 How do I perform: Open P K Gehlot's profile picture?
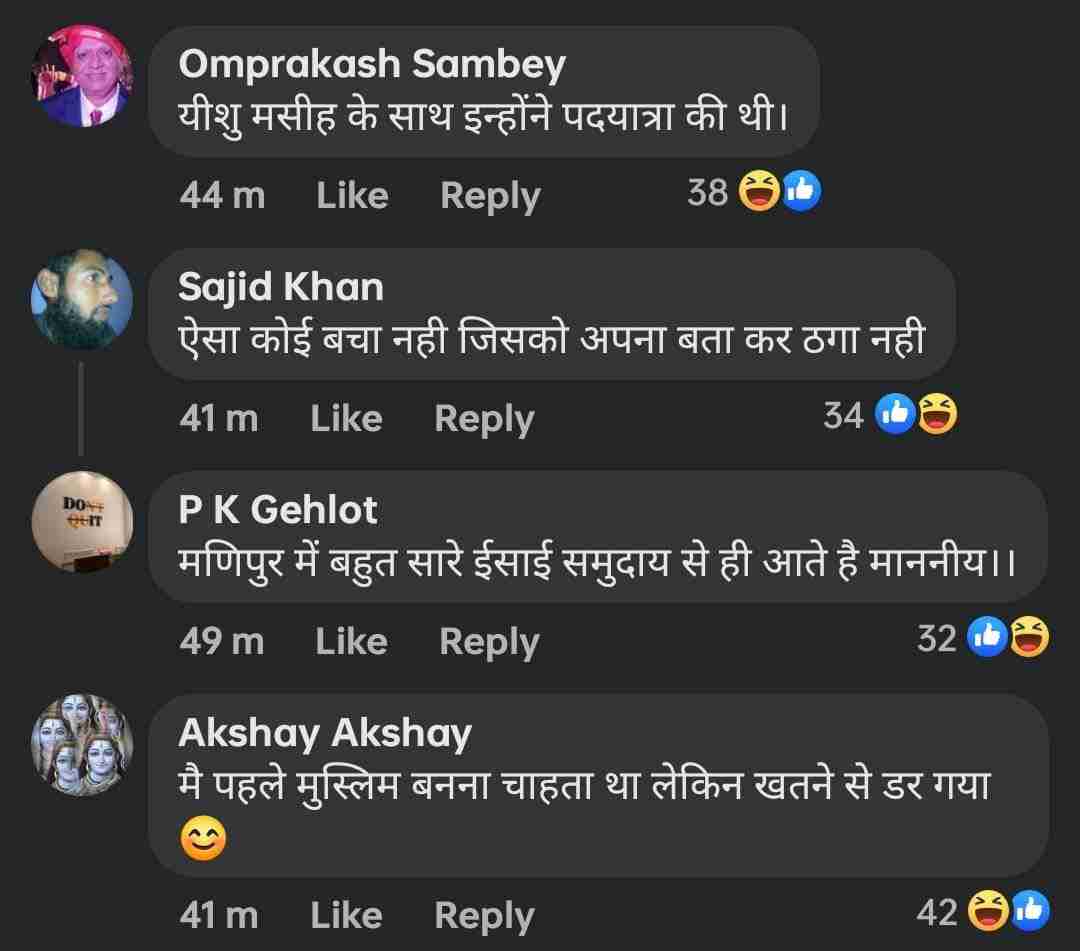83,521
